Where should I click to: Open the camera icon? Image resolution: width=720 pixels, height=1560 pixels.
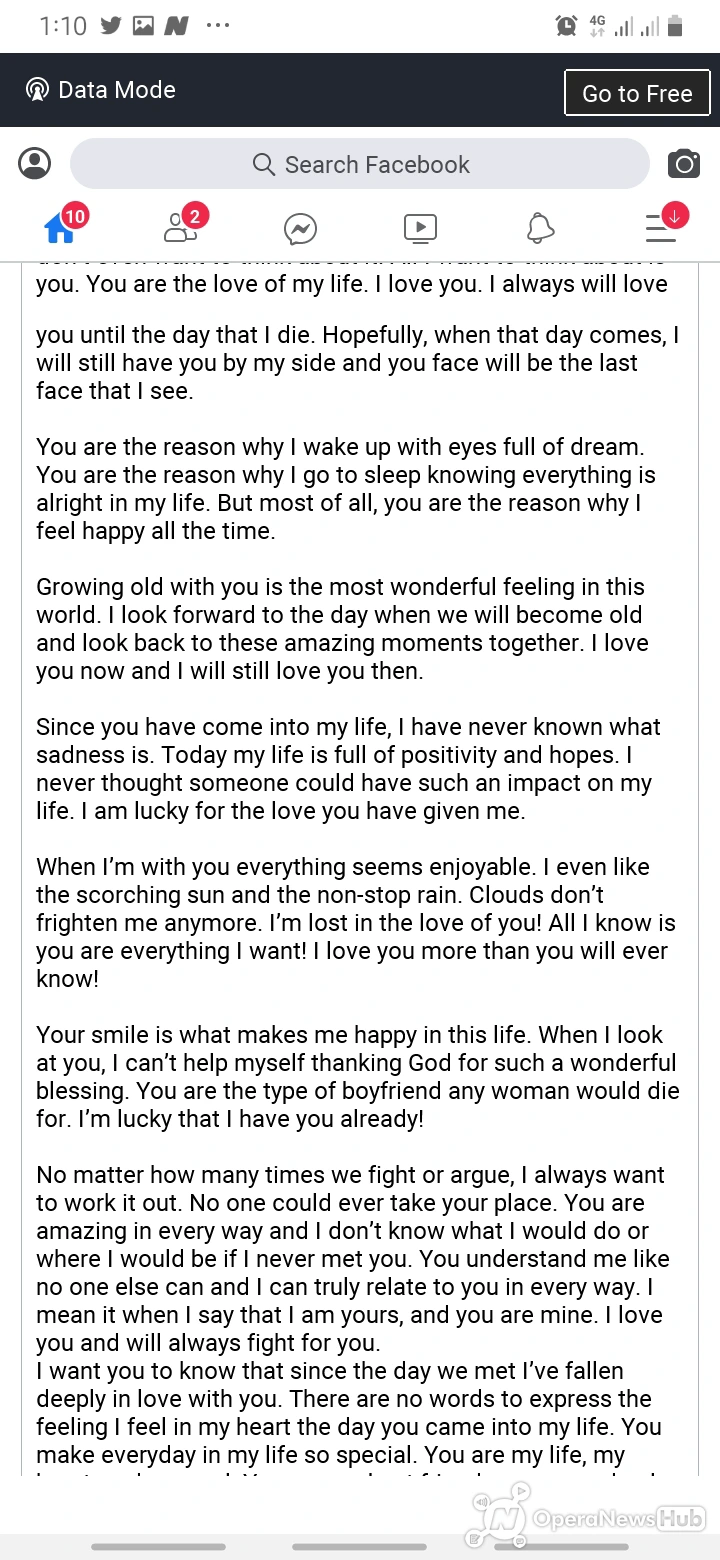pyautogui.click(x=684, y=164)
